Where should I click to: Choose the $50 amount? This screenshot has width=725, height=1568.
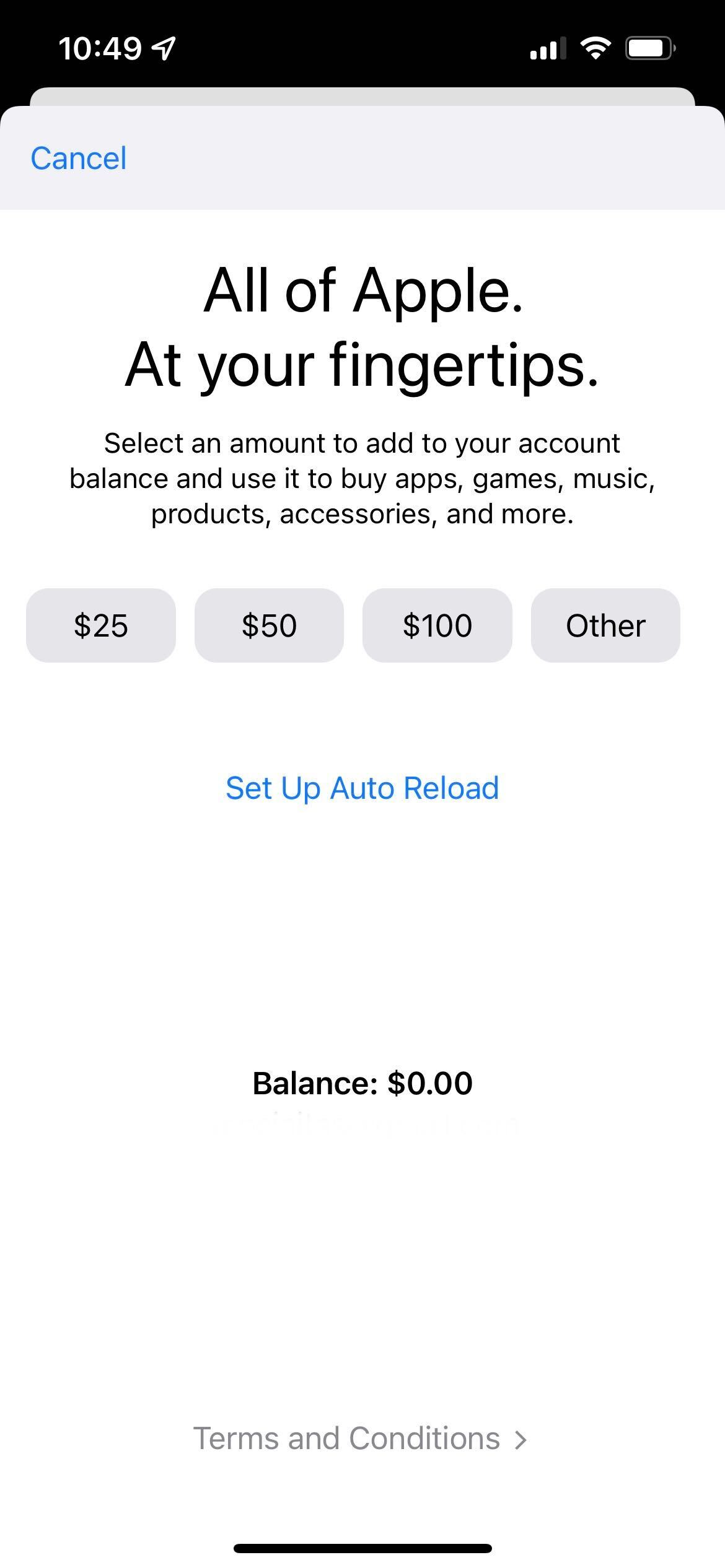[269, 625]
